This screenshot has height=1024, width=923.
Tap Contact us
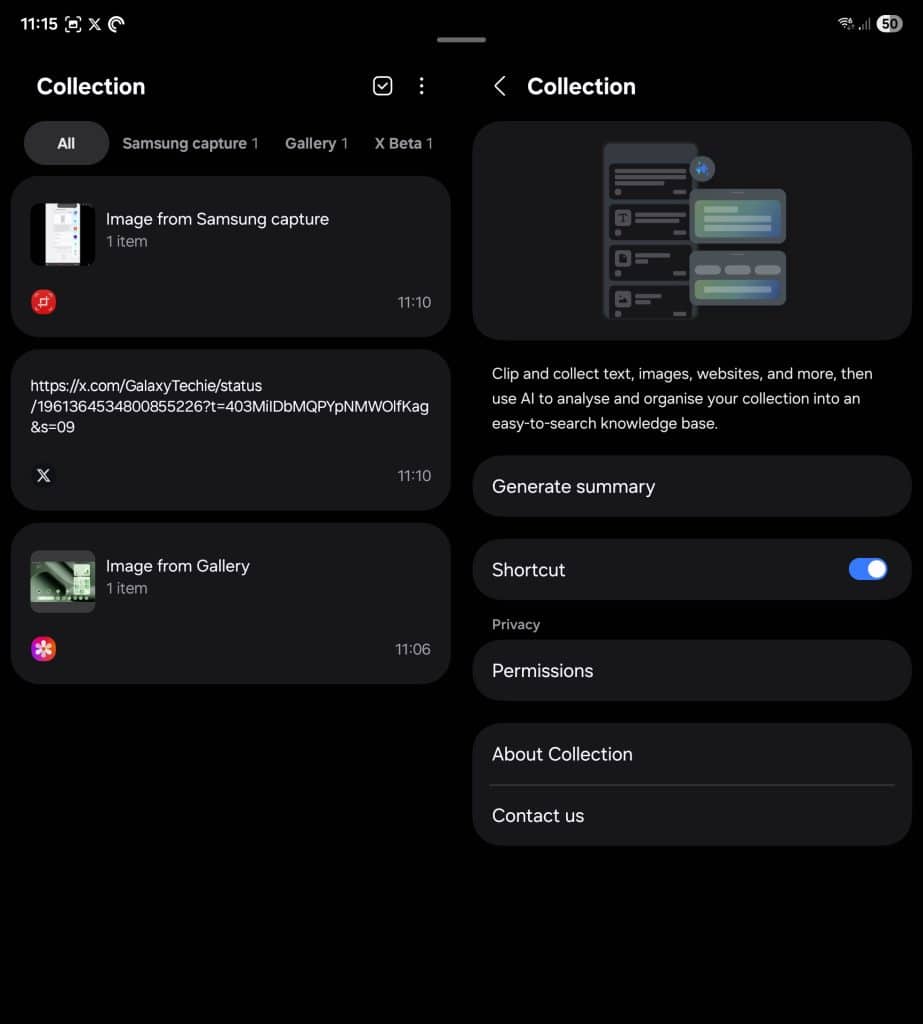click(x=691, y=815)
